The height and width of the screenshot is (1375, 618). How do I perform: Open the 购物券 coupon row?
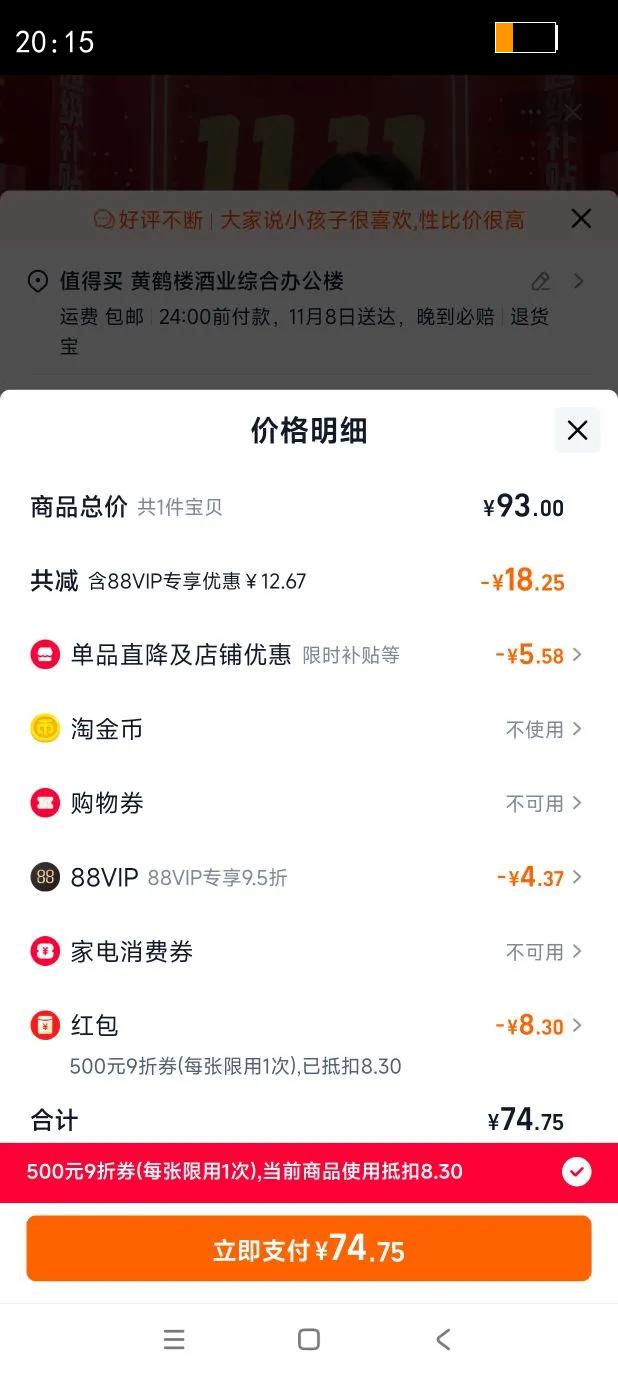click(x=306, y=803)
